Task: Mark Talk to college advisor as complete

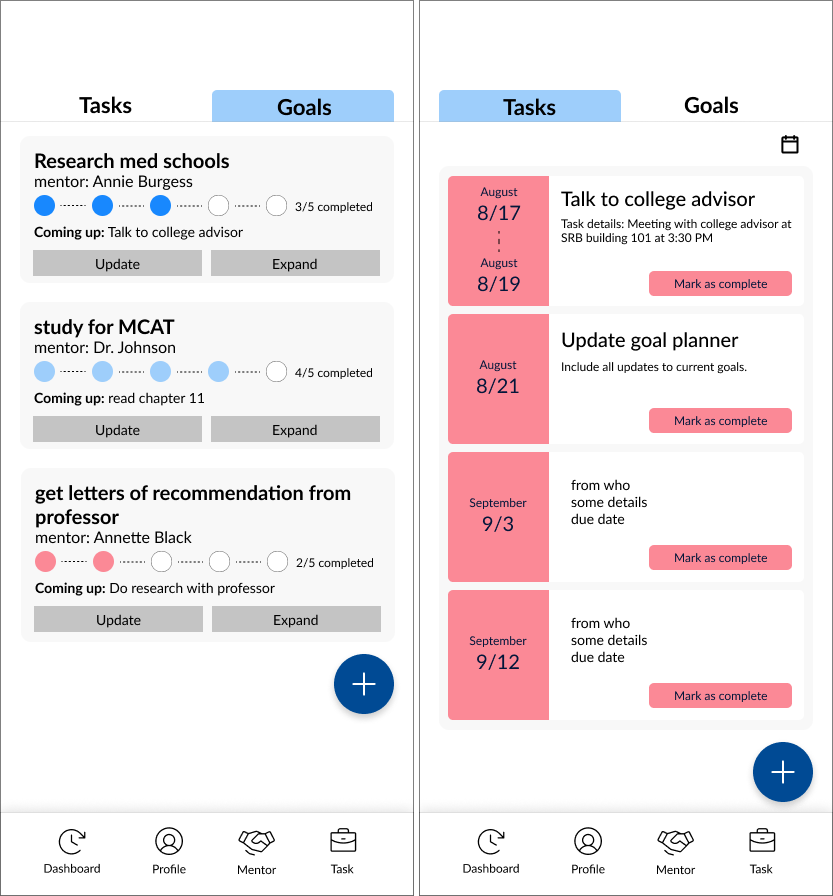Action: pyautogui.click(x=720, y=283)
